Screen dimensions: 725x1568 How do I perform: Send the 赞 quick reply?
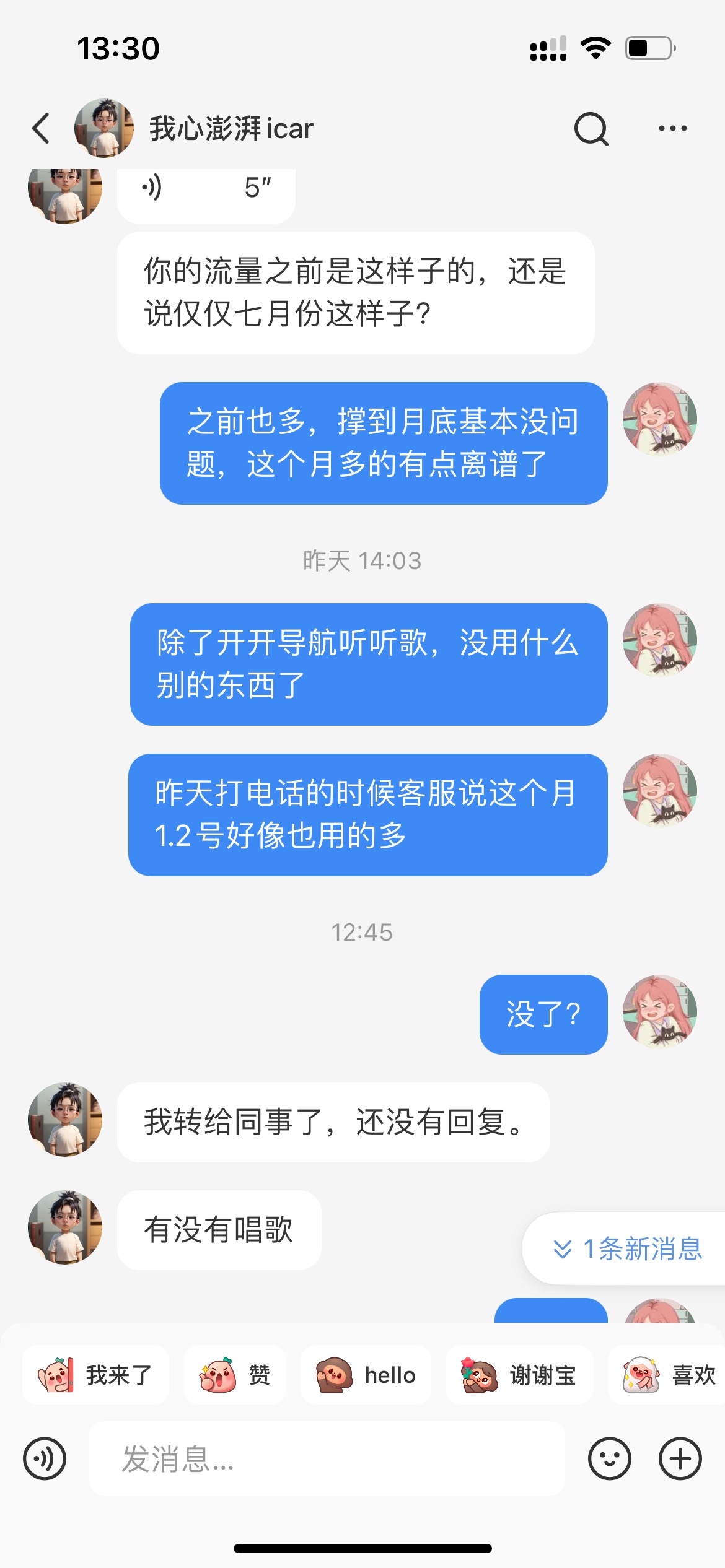point(235,1375)
